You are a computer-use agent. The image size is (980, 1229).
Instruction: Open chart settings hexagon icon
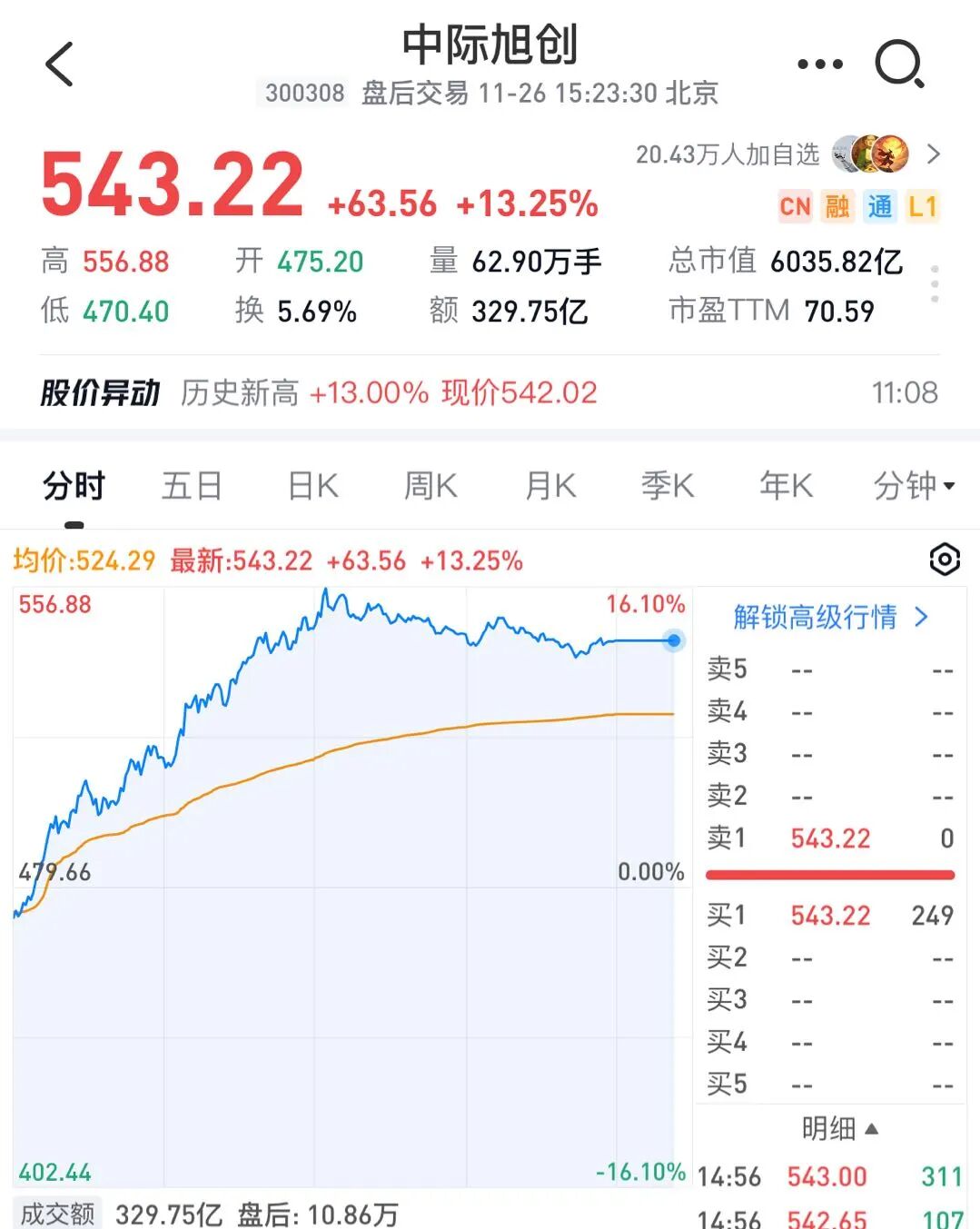click(945, 560)
